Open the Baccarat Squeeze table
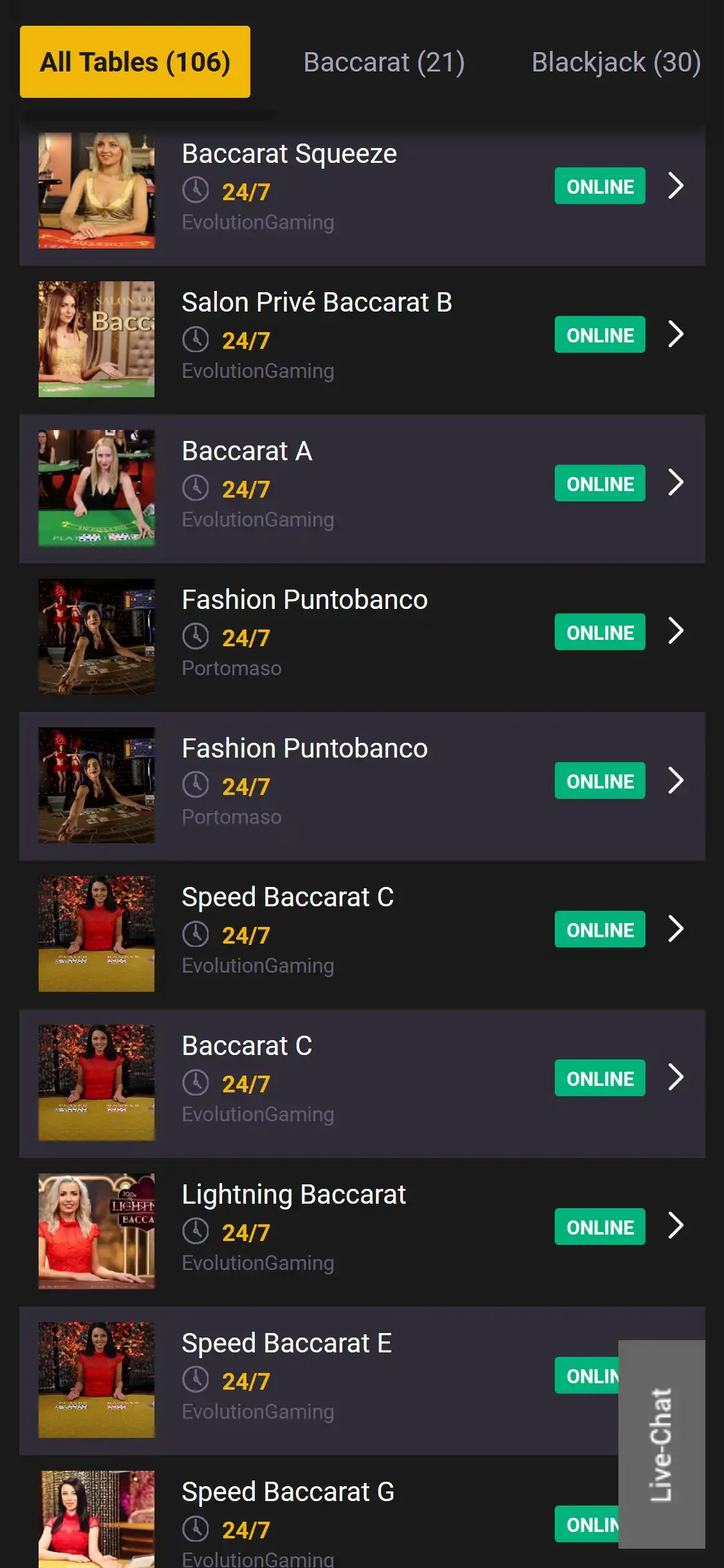 (x=362, y=191)
